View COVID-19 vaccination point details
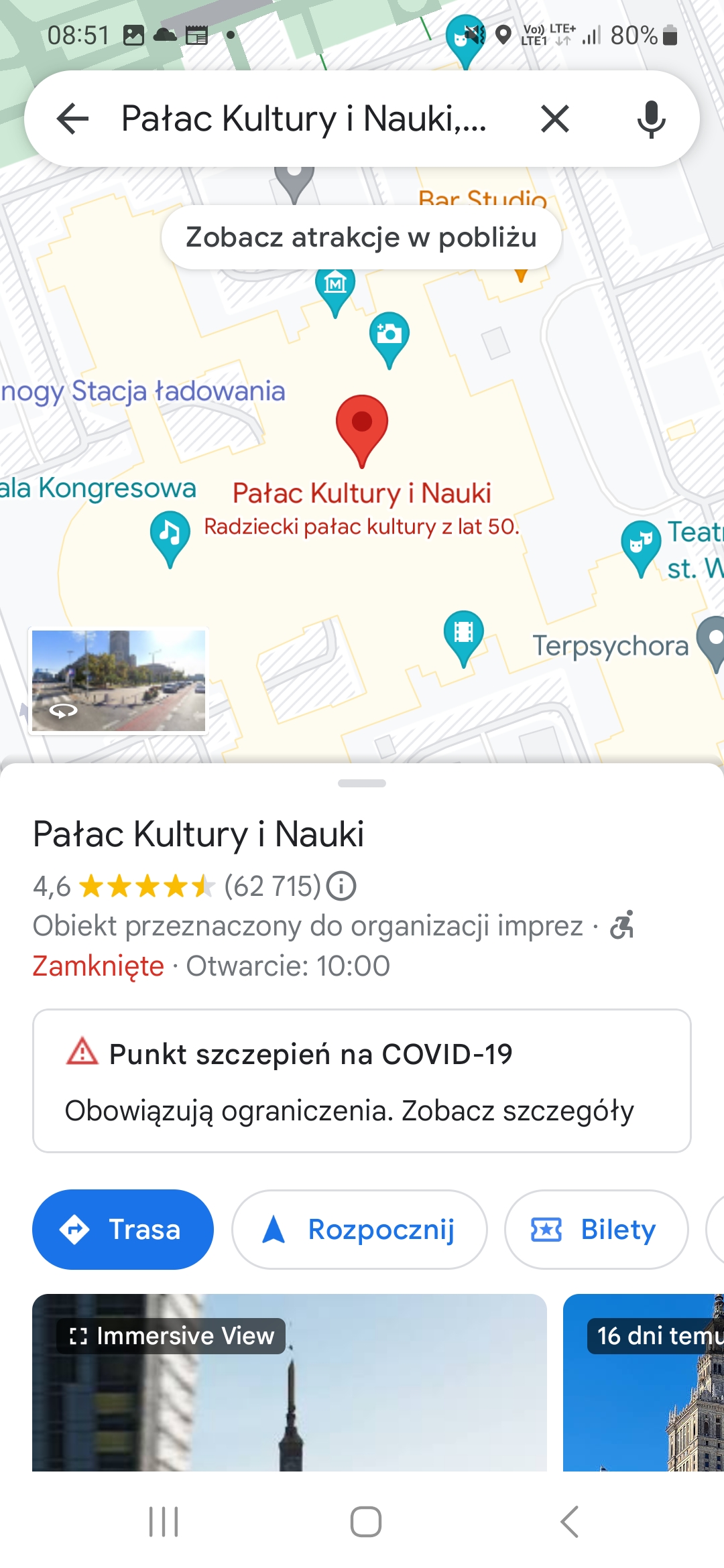724x1568 pixels. pos(362,1081)
